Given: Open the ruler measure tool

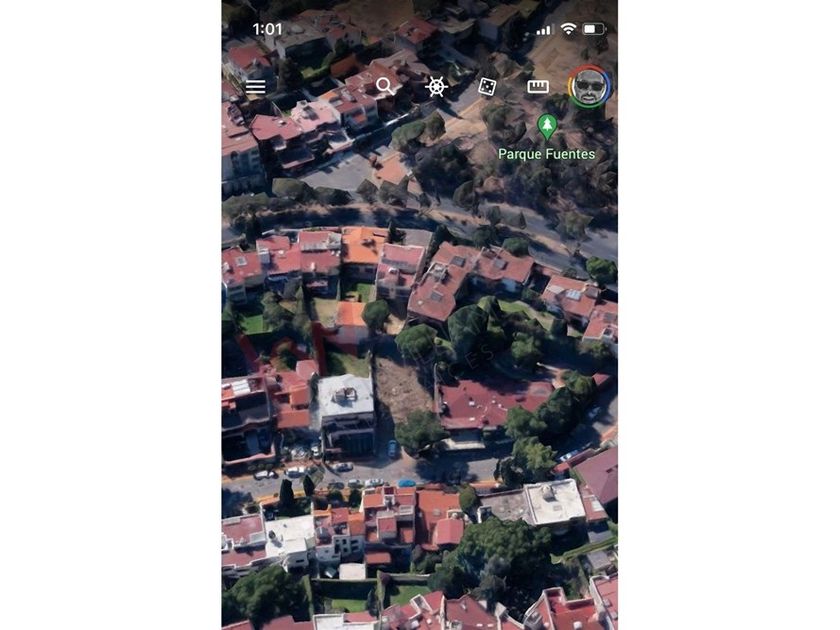Looking at the screenshot, I should pyautogui.click(x=538, y=87).
